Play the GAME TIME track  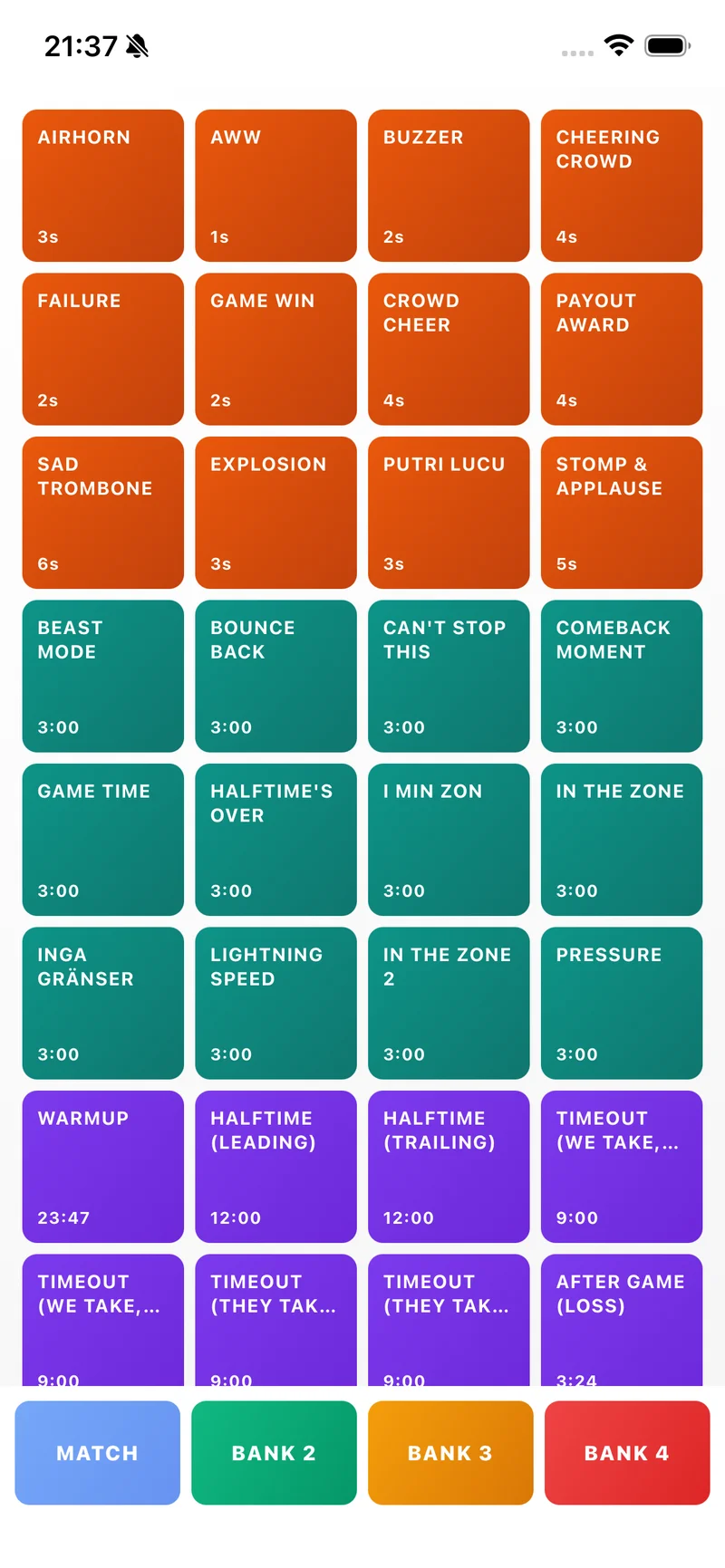pos(102,839)
